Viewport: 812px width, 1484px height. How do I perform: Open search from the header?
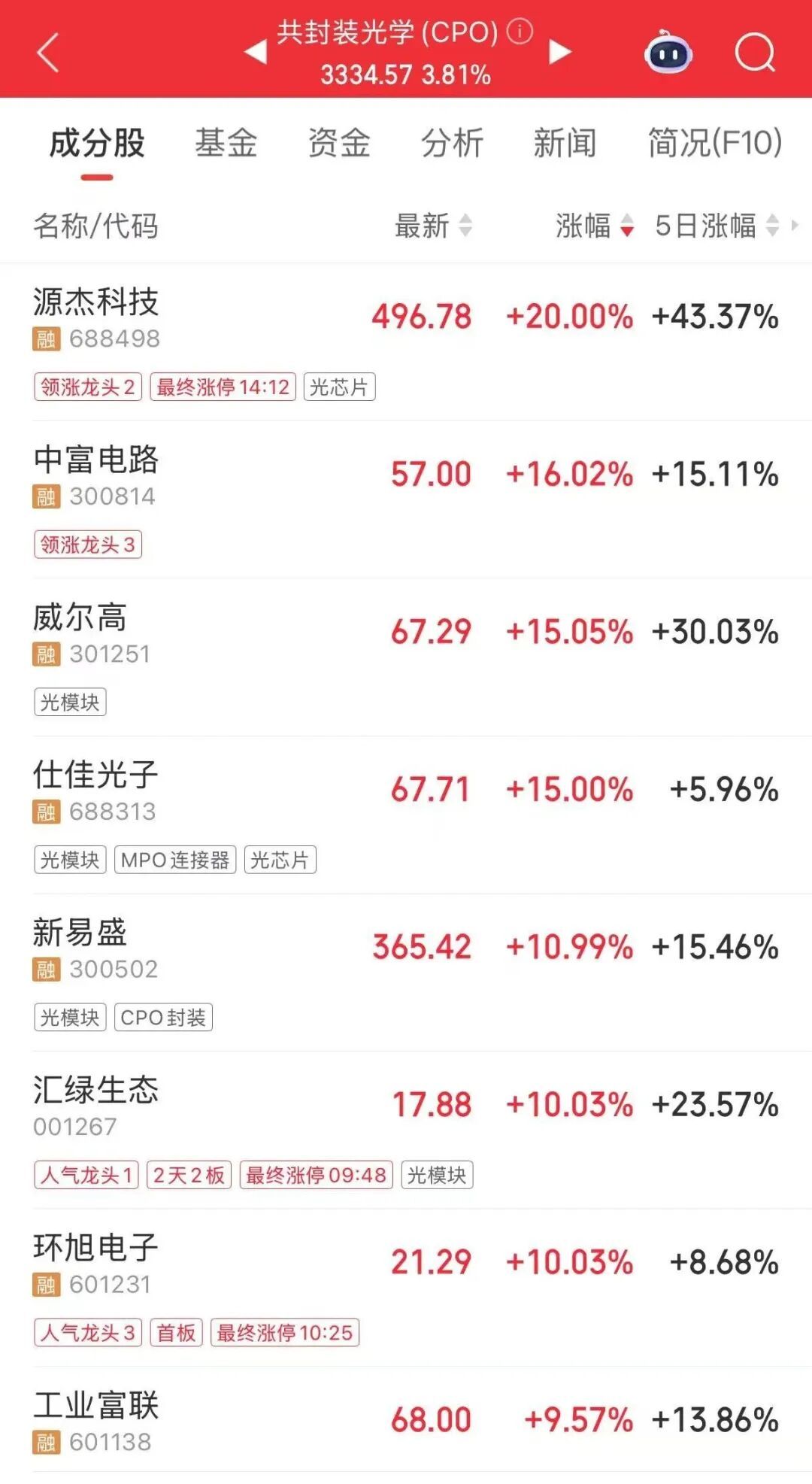[754, 53]
